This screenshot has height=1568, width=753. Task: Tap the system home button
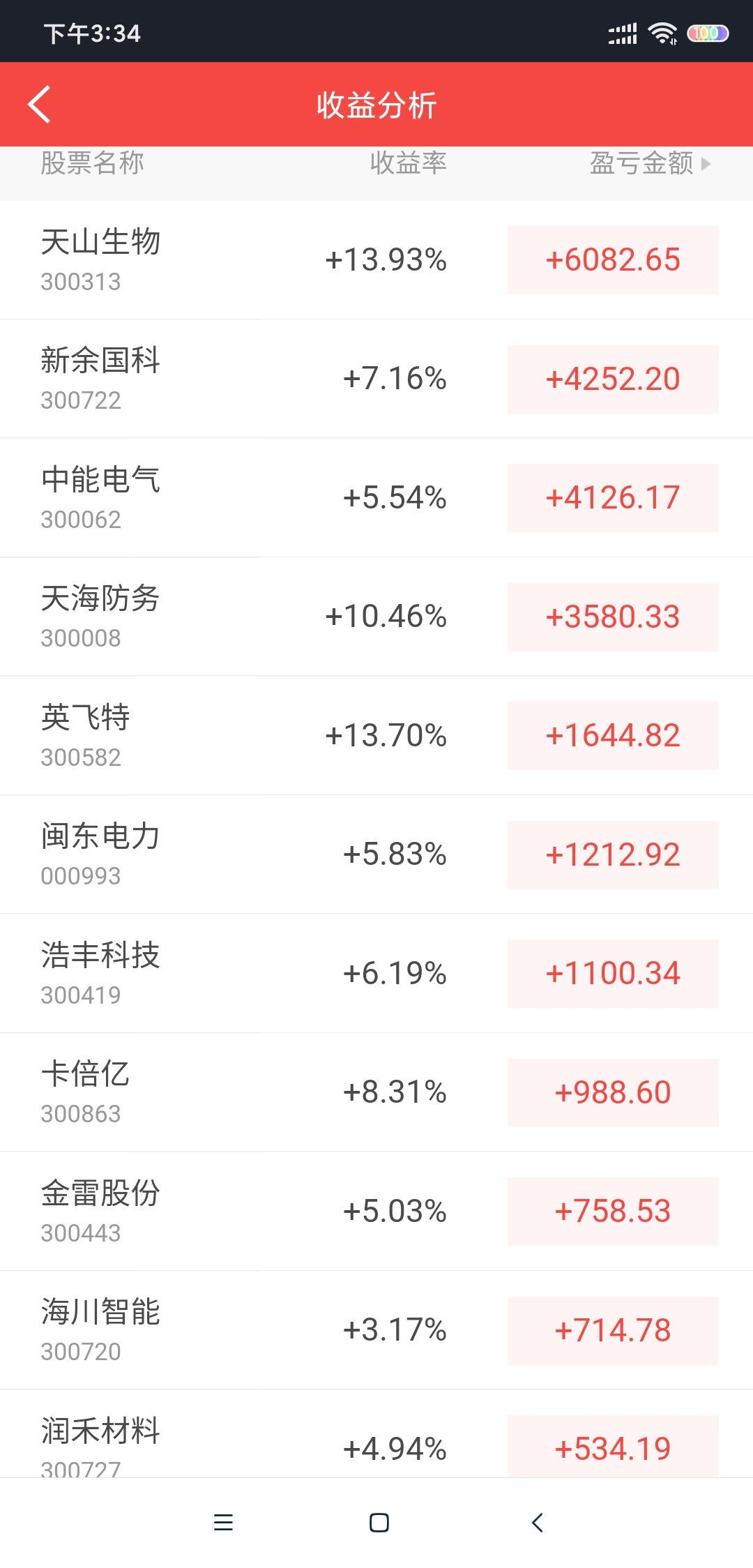[379, 1523]
